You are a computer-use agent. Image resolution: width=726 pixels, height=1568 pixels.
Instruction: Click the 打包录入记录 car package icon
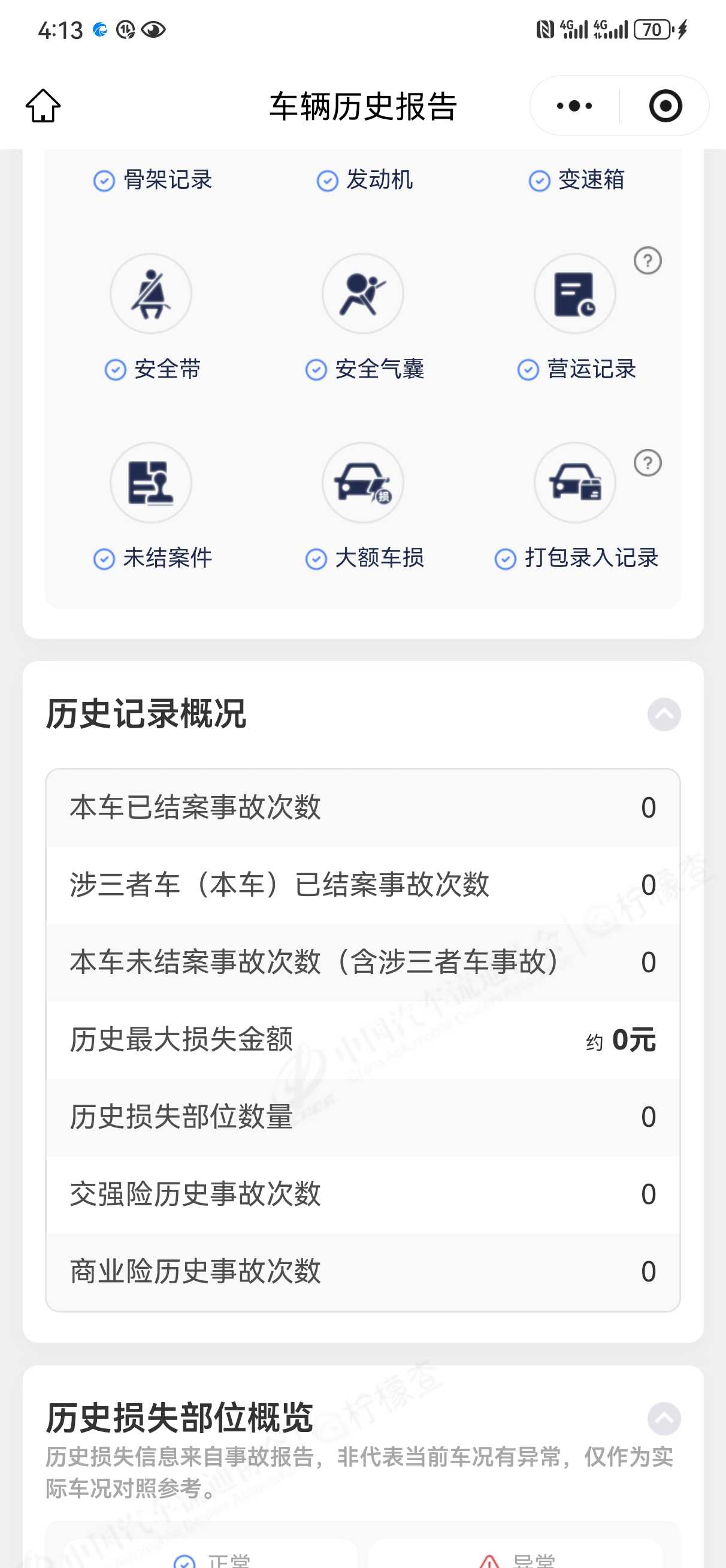pyautogui.click(x=574, y=483)
